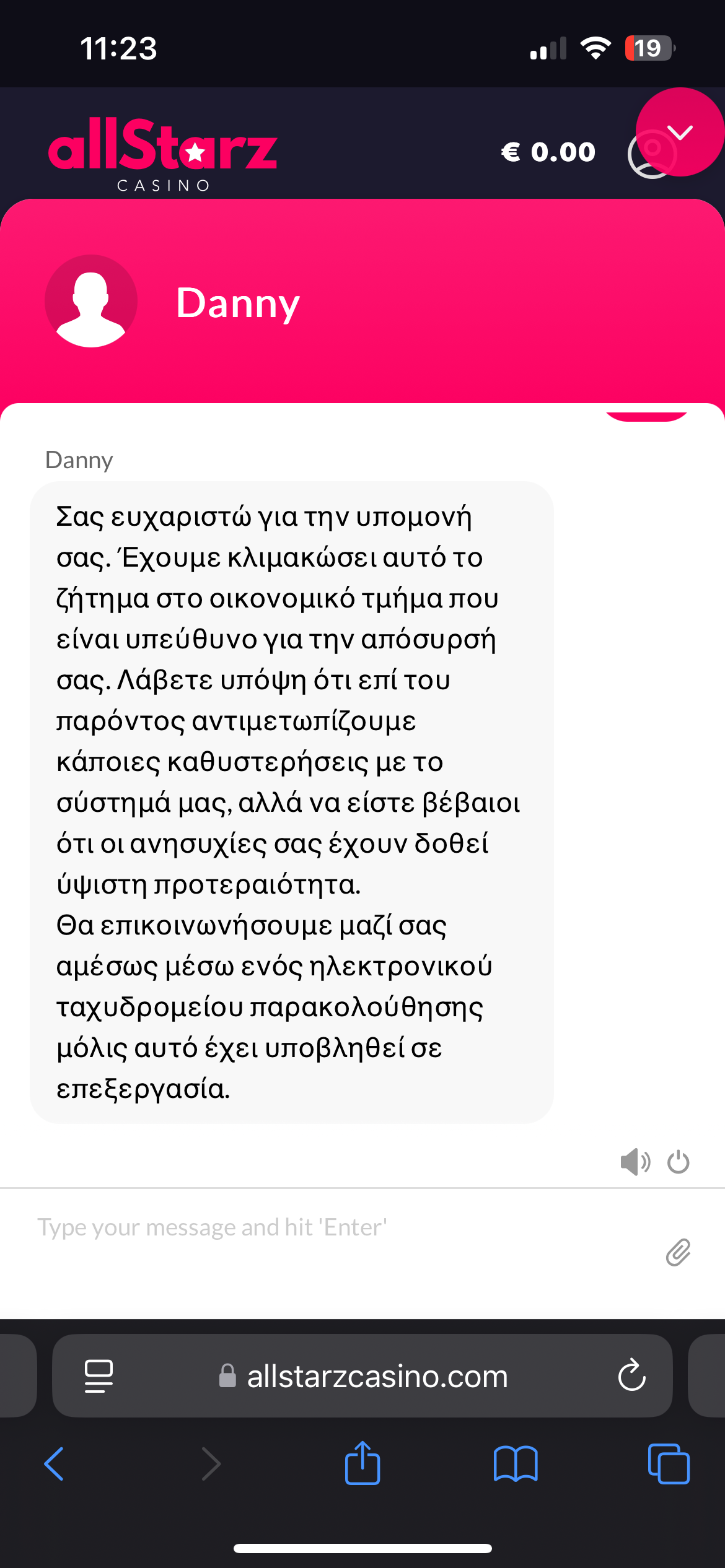Reload the page in Safari
Screen dimensions: 725x1568
[x=631, y=1376]
